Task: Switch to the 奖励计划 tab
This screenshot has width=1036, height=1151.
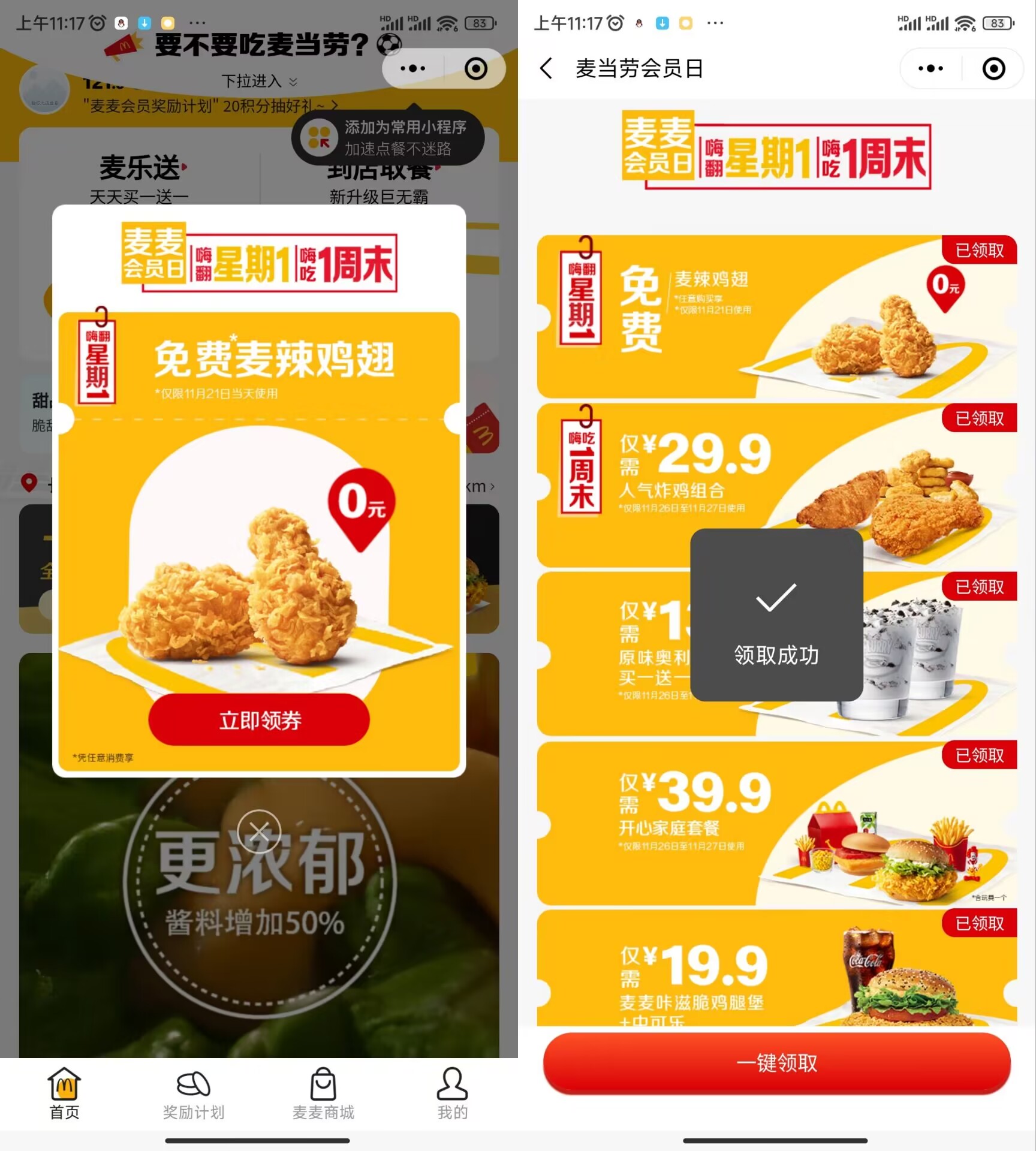Action: 194,1094
